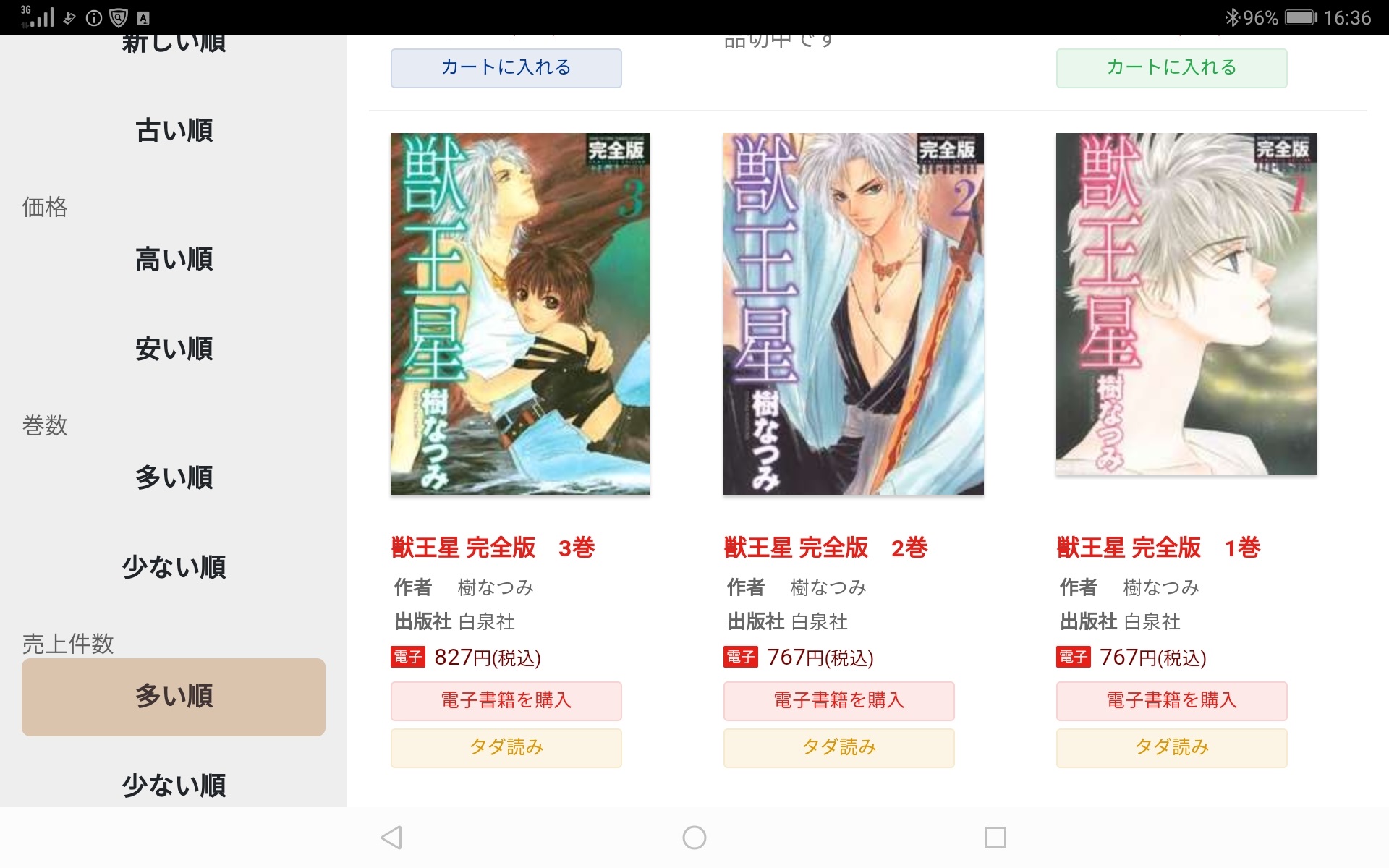Screen dimensions: 1389x868
Task: Go back with the system back button
Action: 391,838
